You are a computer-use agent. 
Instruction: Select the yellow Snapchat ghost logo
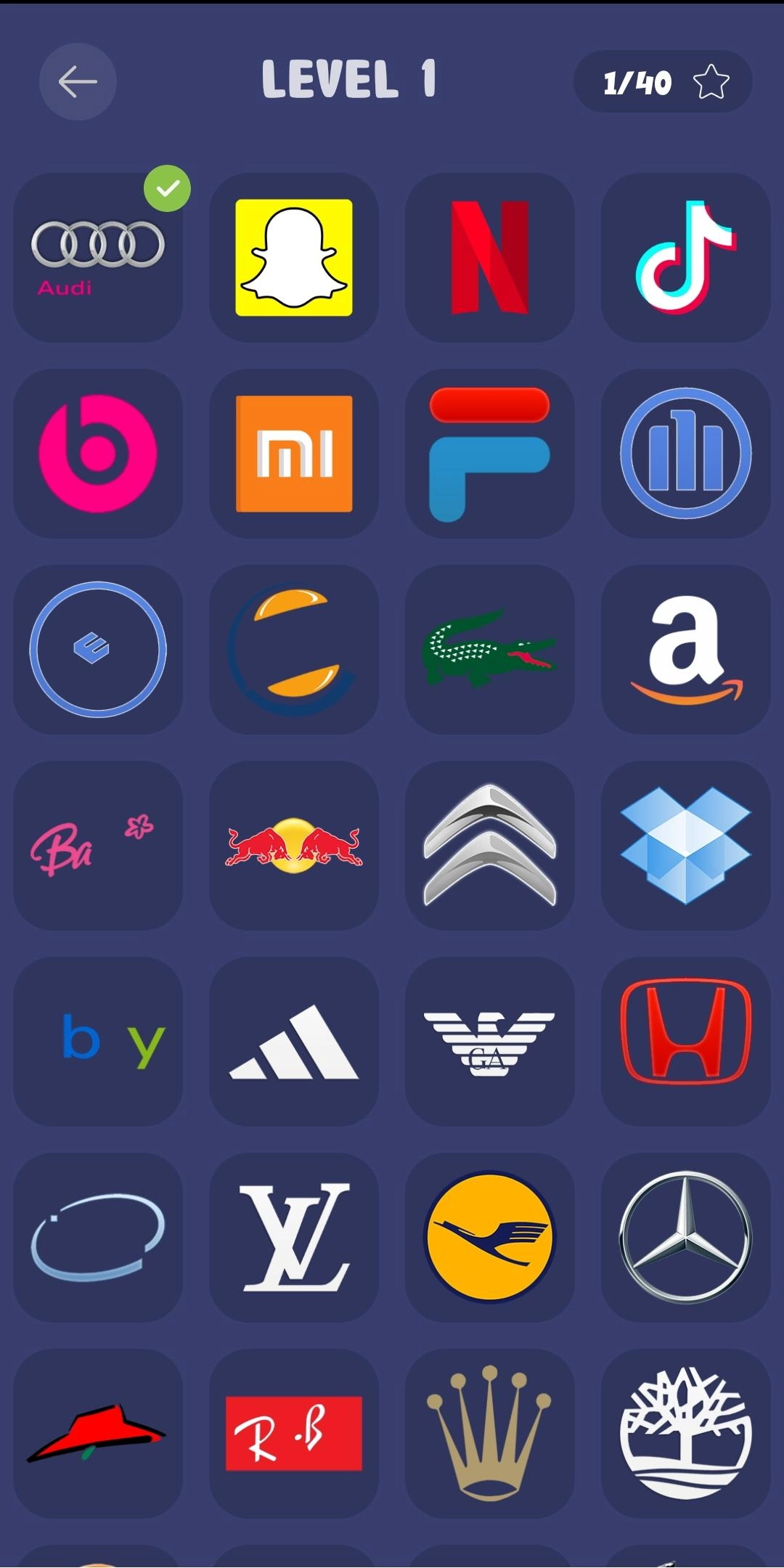pos(294,258)
